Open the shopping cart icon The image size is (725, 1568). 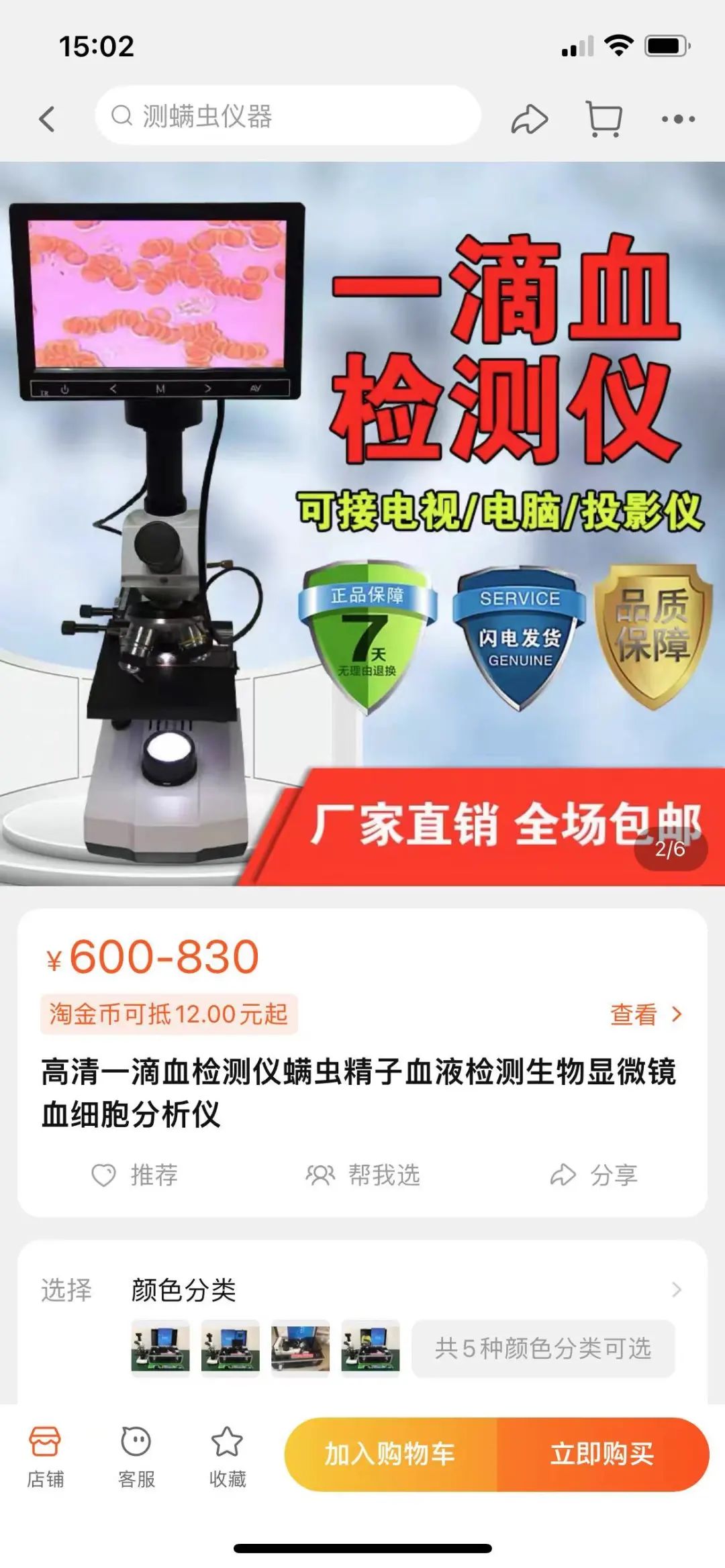point(603,119)
